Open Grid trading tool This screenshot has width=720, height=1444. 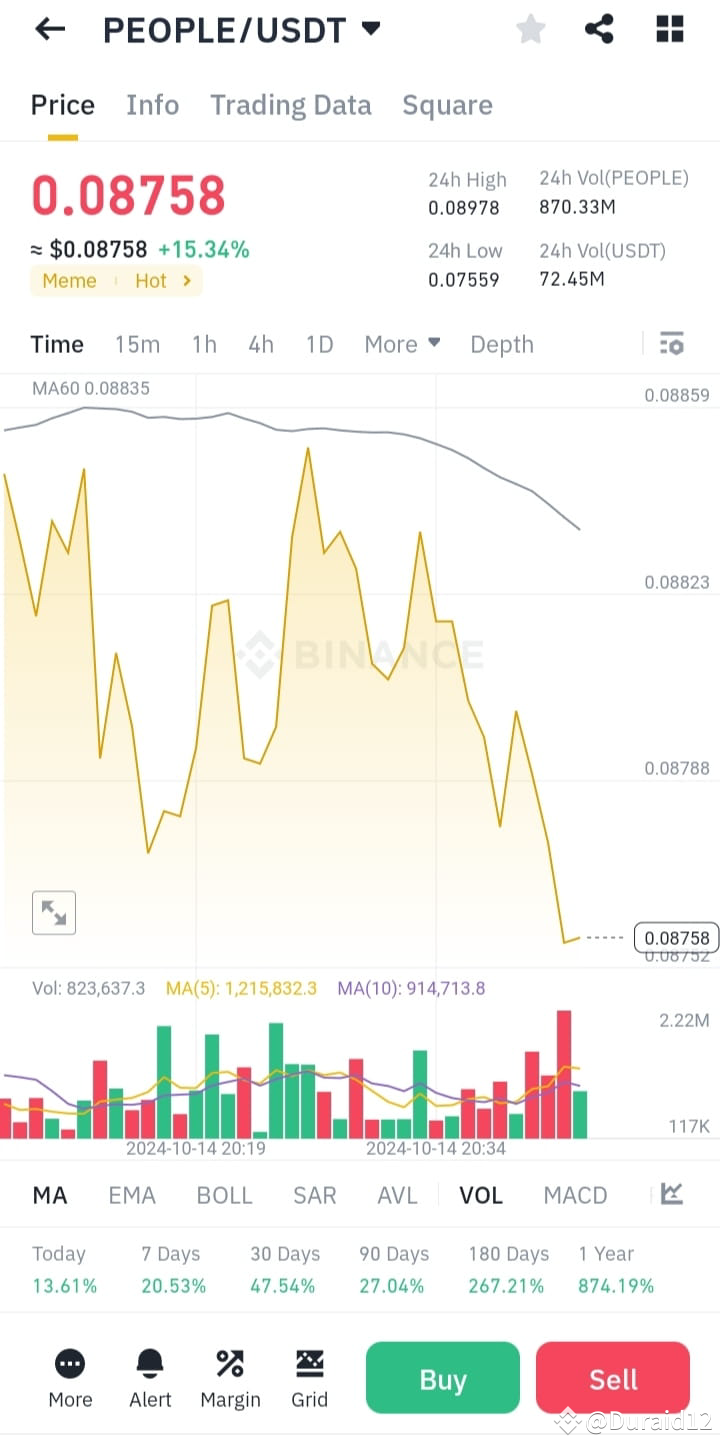point(309,1377)
